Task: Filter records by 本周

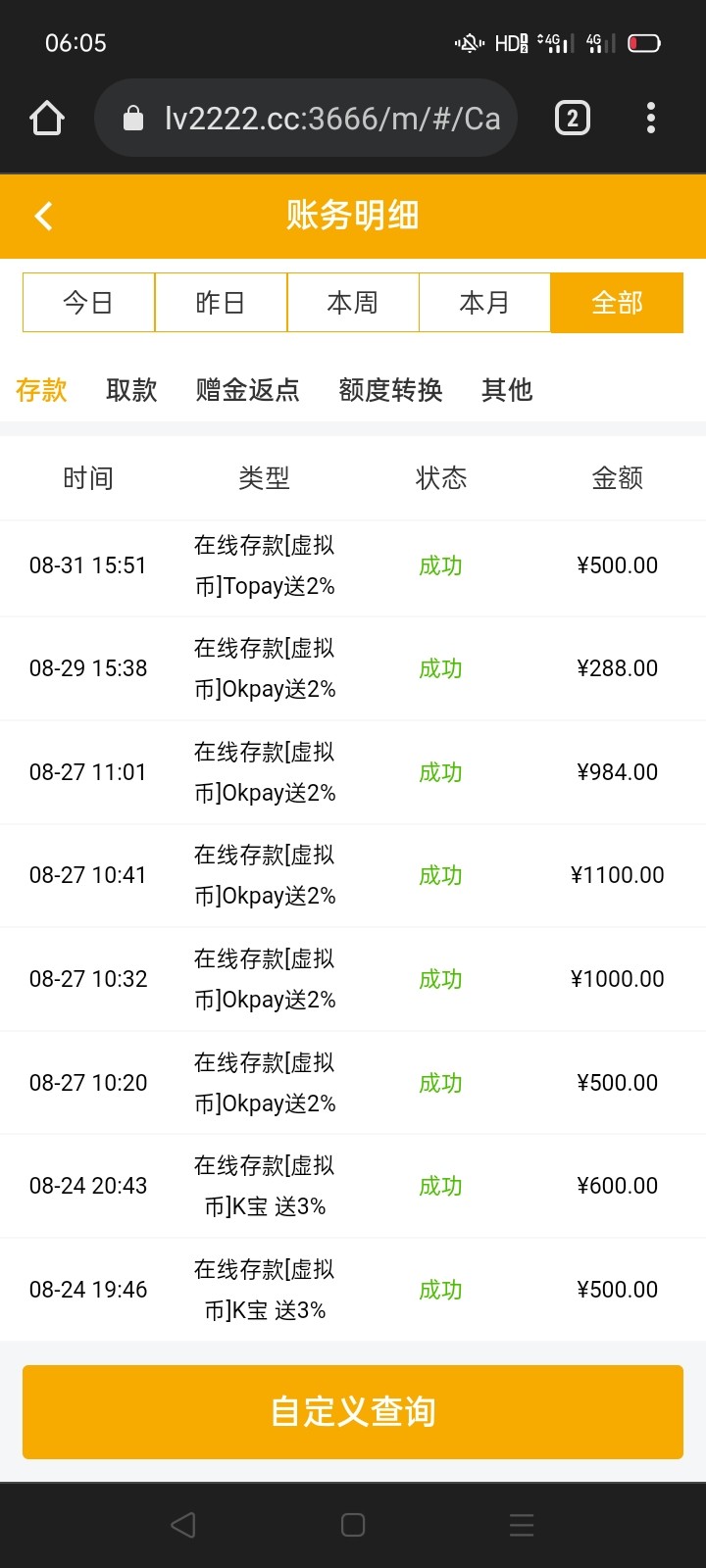Action: (353, 303)
